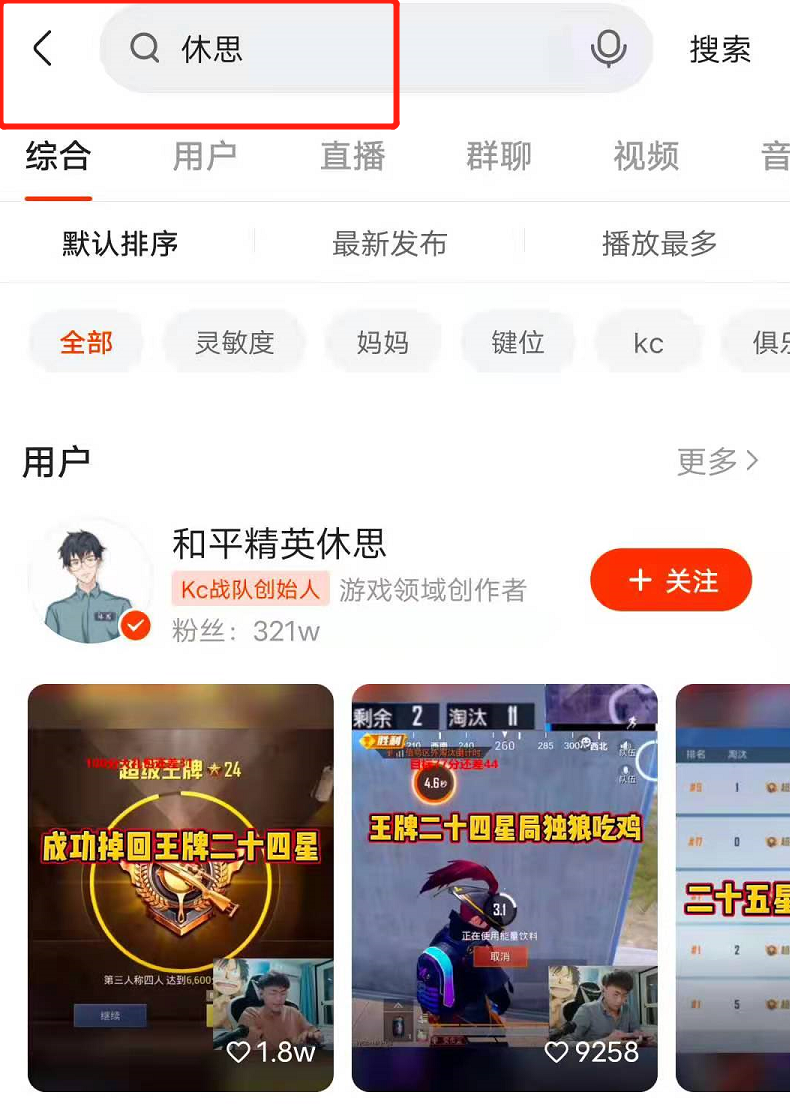Open the 成功掉回王牌二十四星 video

pyautogui.click(x=180, y=887)
